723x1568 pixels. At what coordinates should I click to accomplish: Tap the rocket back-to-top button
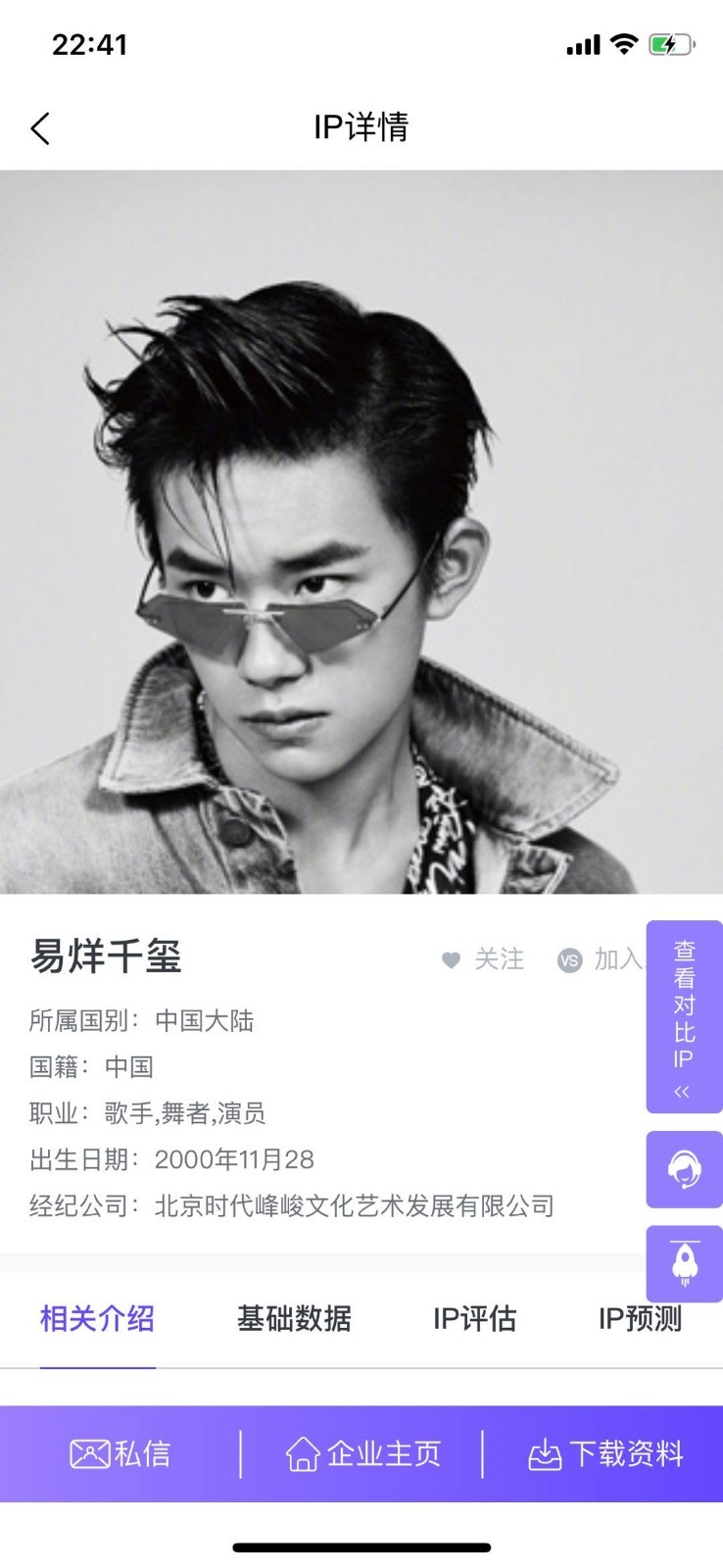(684, 1263)
